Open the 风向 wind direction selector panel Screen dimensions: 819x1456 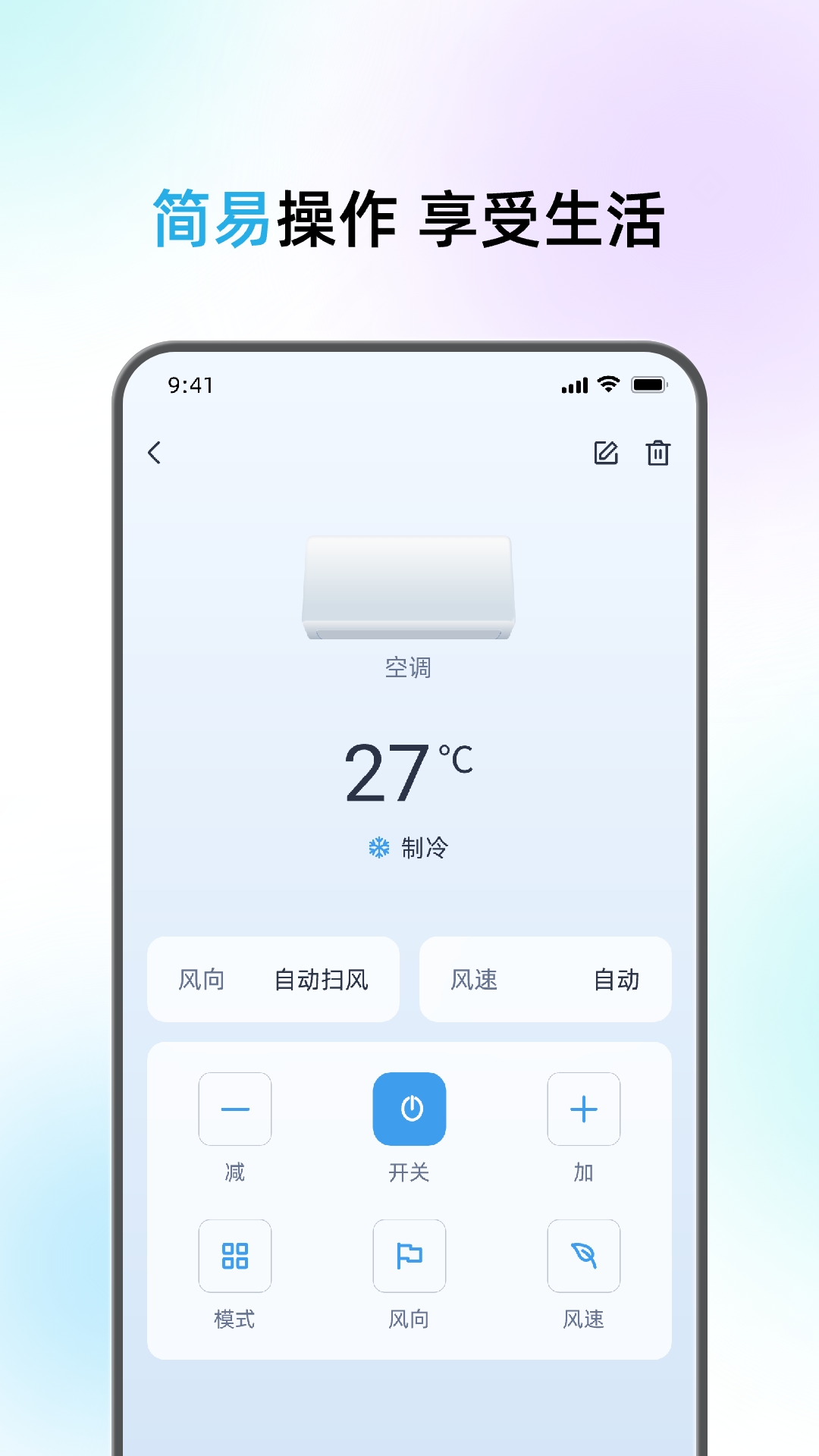click(273, 979)
